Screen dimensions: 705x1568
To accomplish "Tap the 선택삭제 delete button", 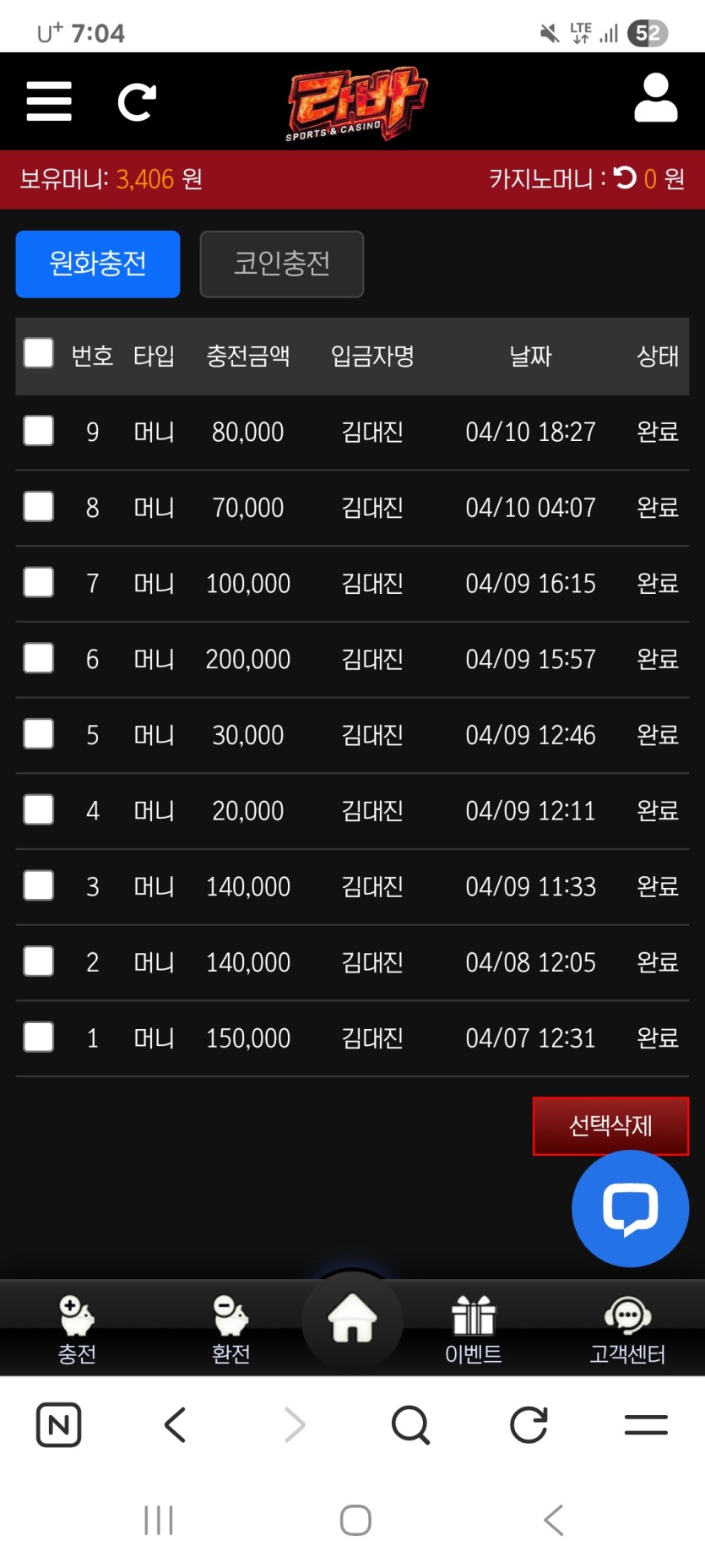I will click(610, 1125).
